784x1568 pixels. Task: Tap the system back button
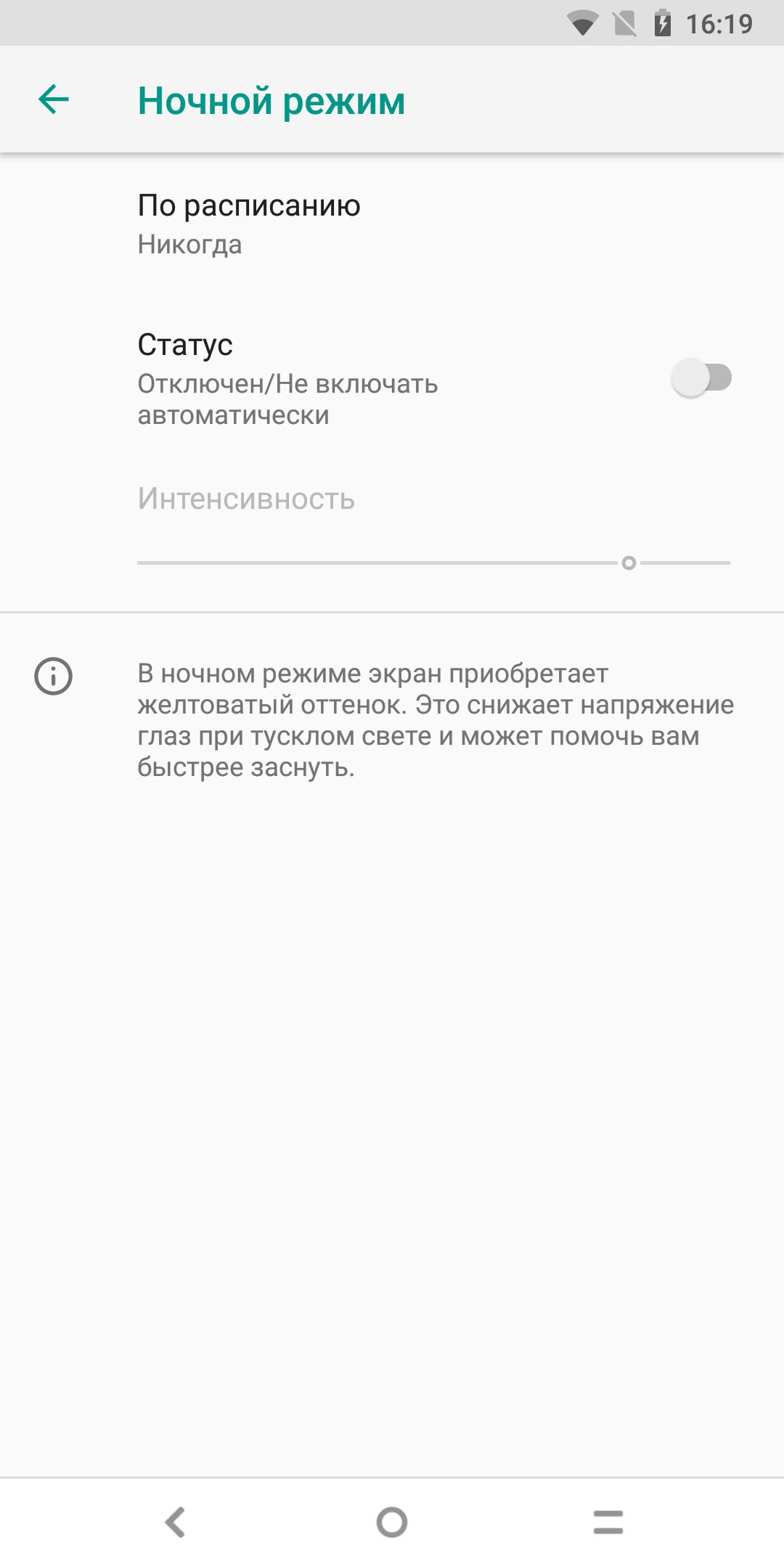click(x=175, y=1522)
